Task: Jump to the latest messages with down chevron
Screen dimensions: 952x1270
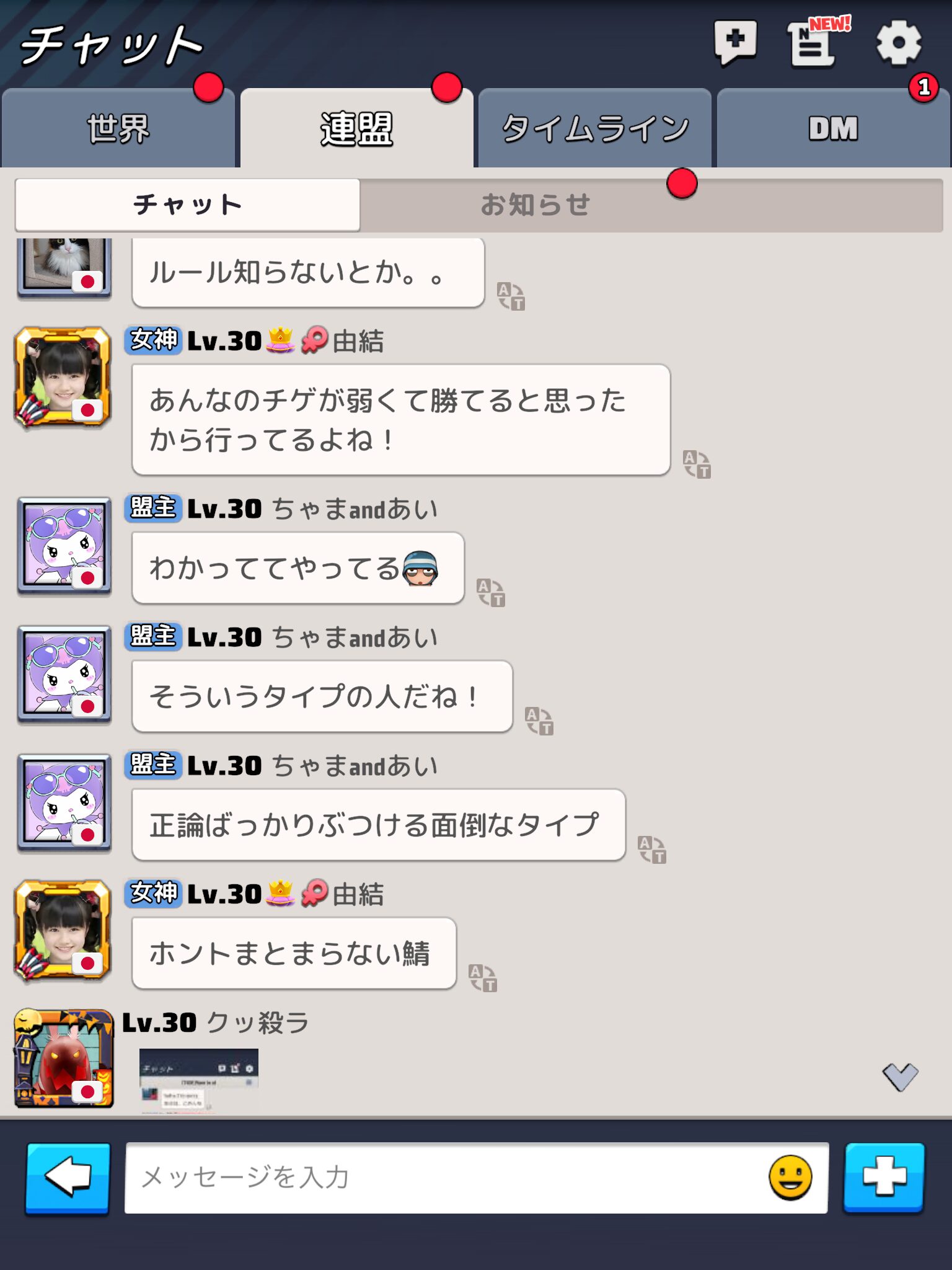Action: click(900, 1077)
